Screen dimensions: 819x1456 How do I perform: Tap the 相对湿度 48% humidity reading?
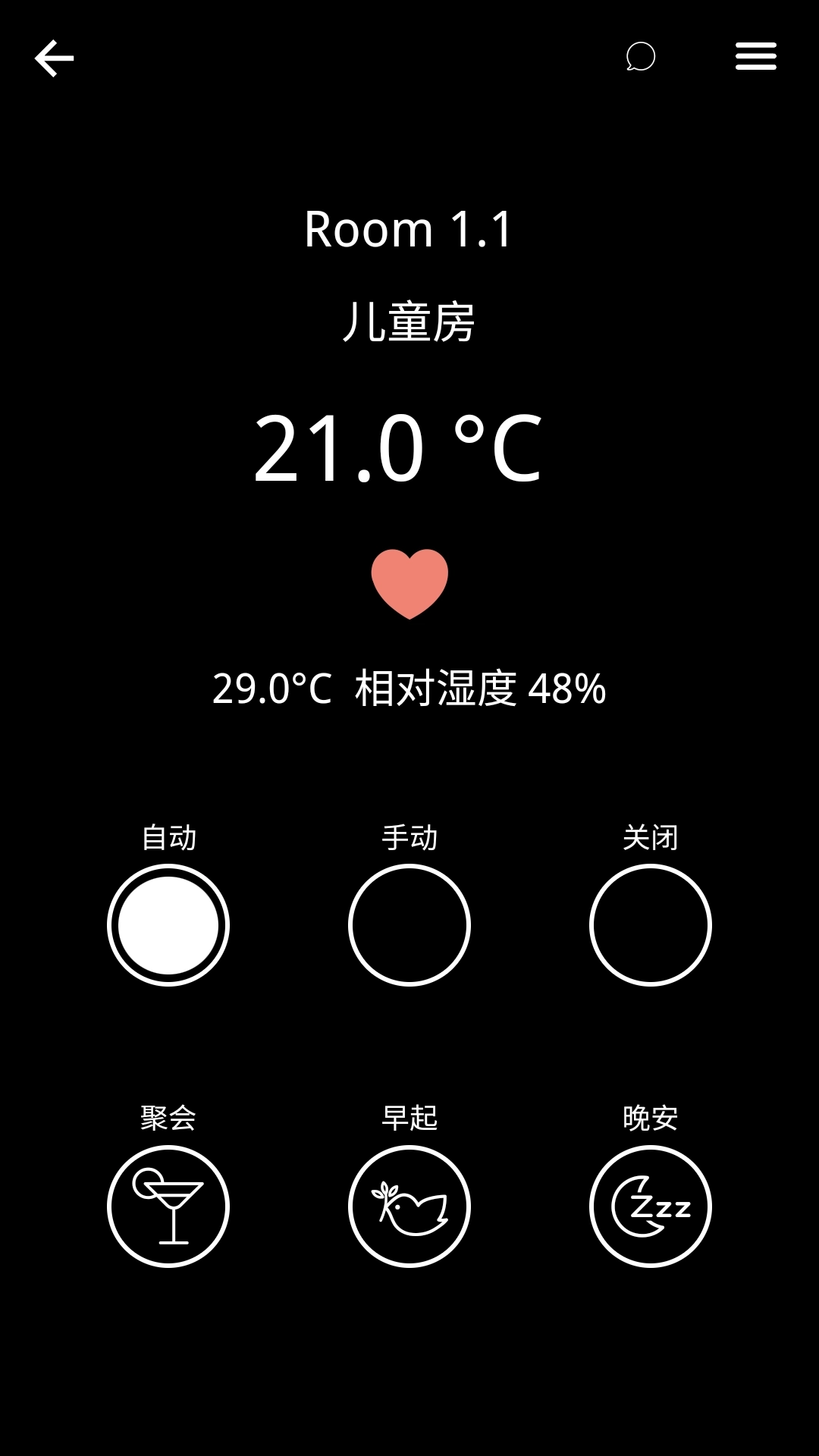(x=478, y=689)
